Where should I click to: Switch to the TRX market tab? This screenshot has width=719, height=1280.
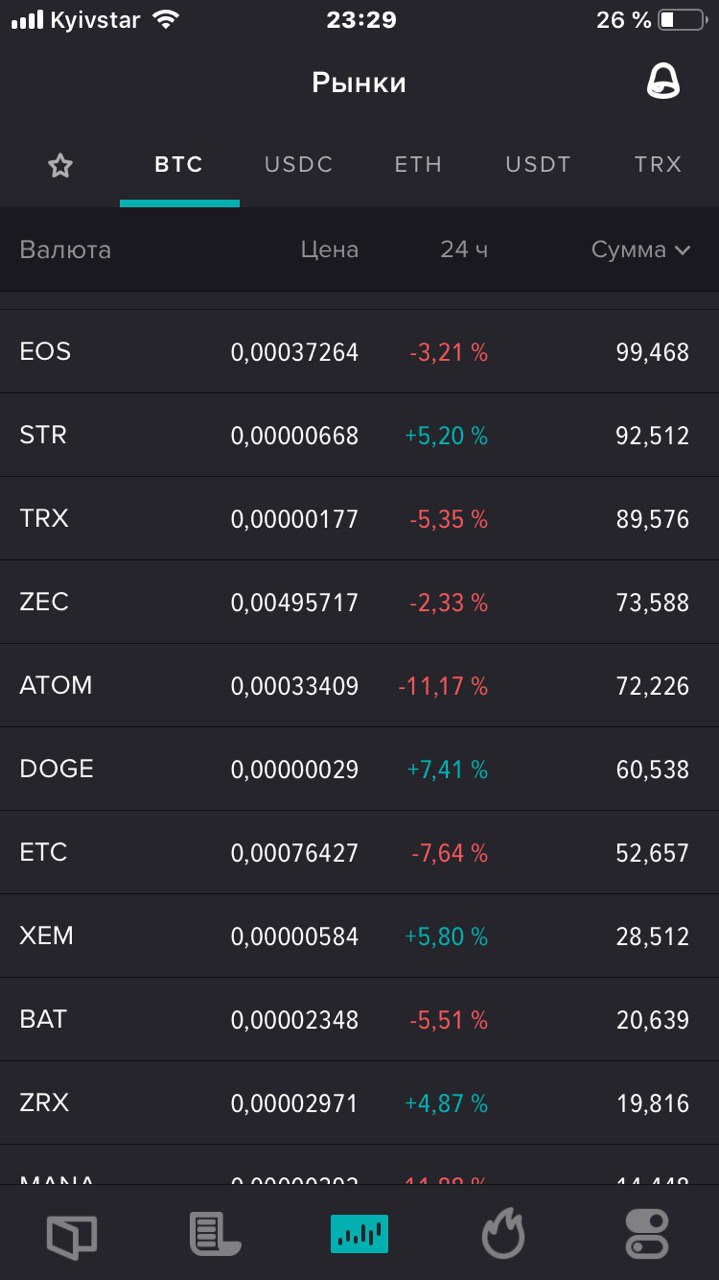pos(658,165)
